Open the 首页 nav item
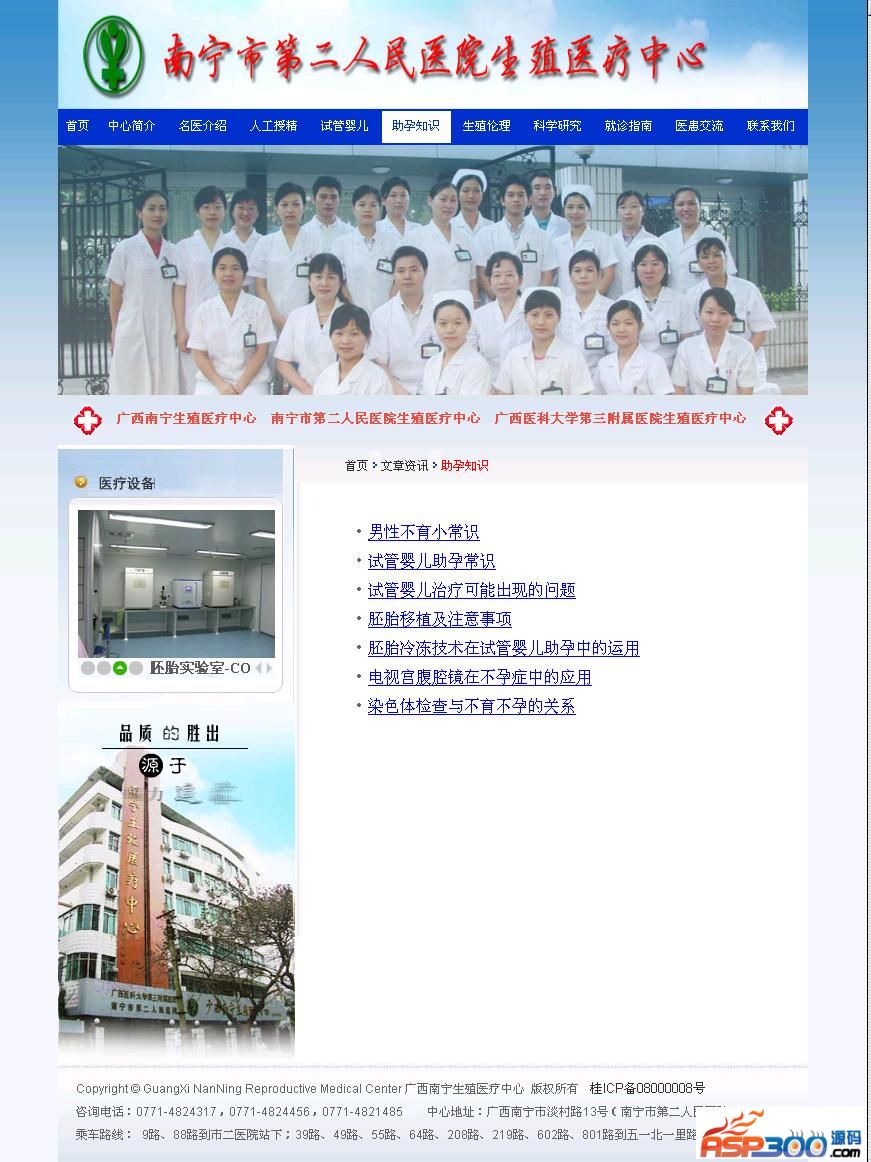The height and width of the screenshot is (1162, 871). tap(78, 126)
